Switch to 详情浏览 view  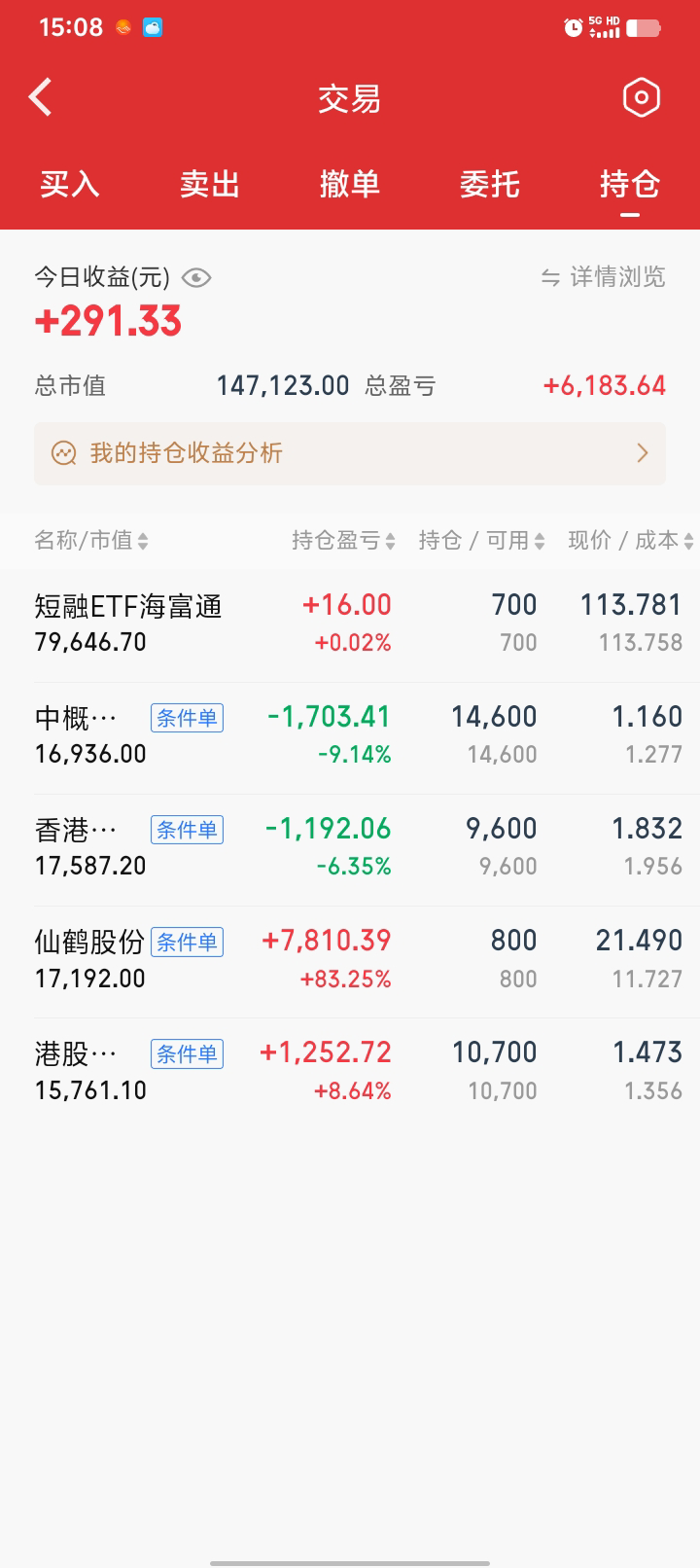pos(604,277)
